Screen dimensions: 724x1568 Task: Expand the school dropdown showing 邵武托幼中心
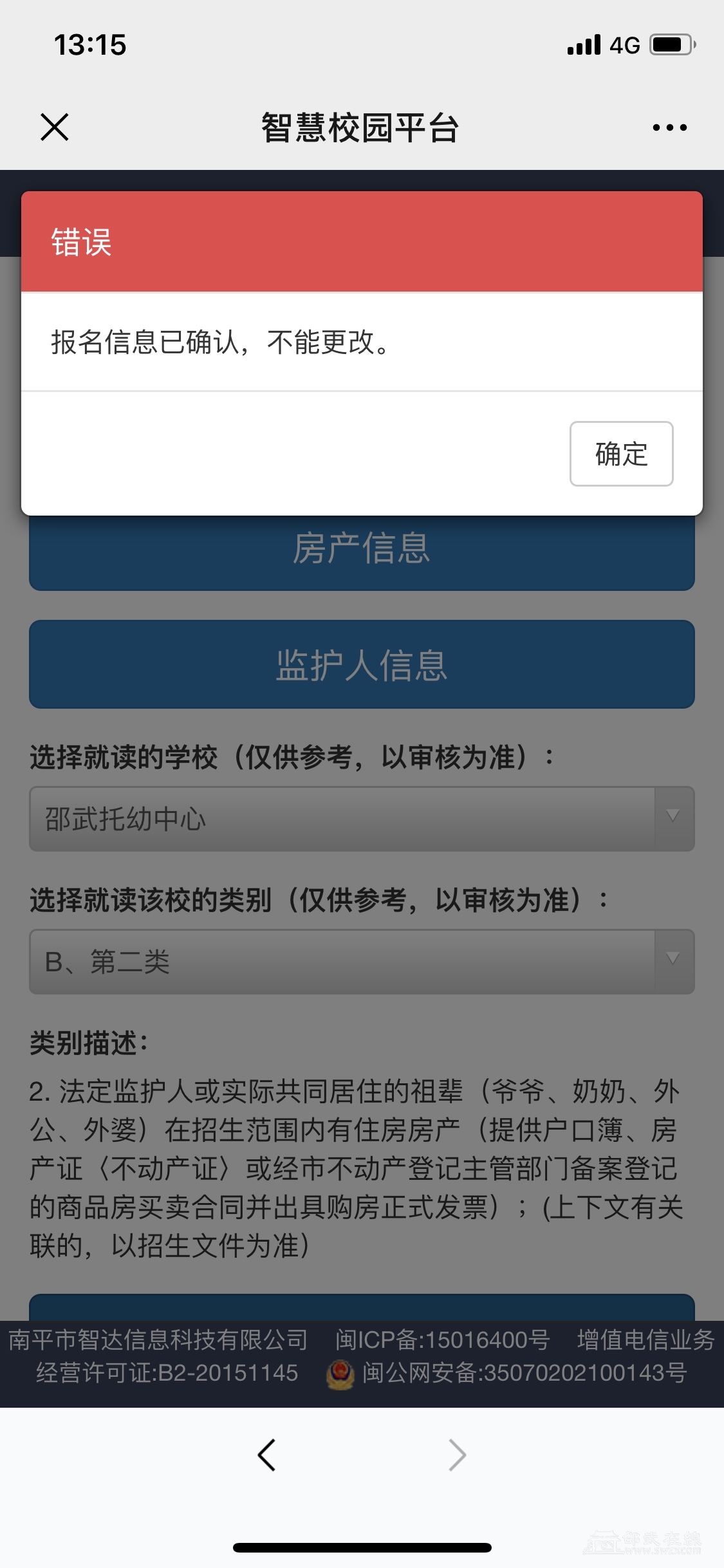362,819
